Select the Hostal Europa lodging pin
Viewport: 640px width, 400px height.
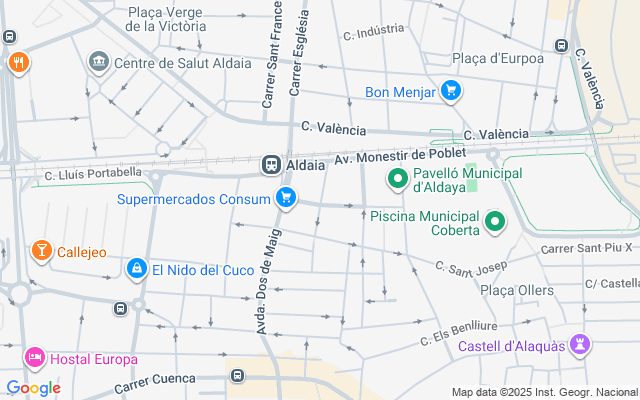[35, 358]
